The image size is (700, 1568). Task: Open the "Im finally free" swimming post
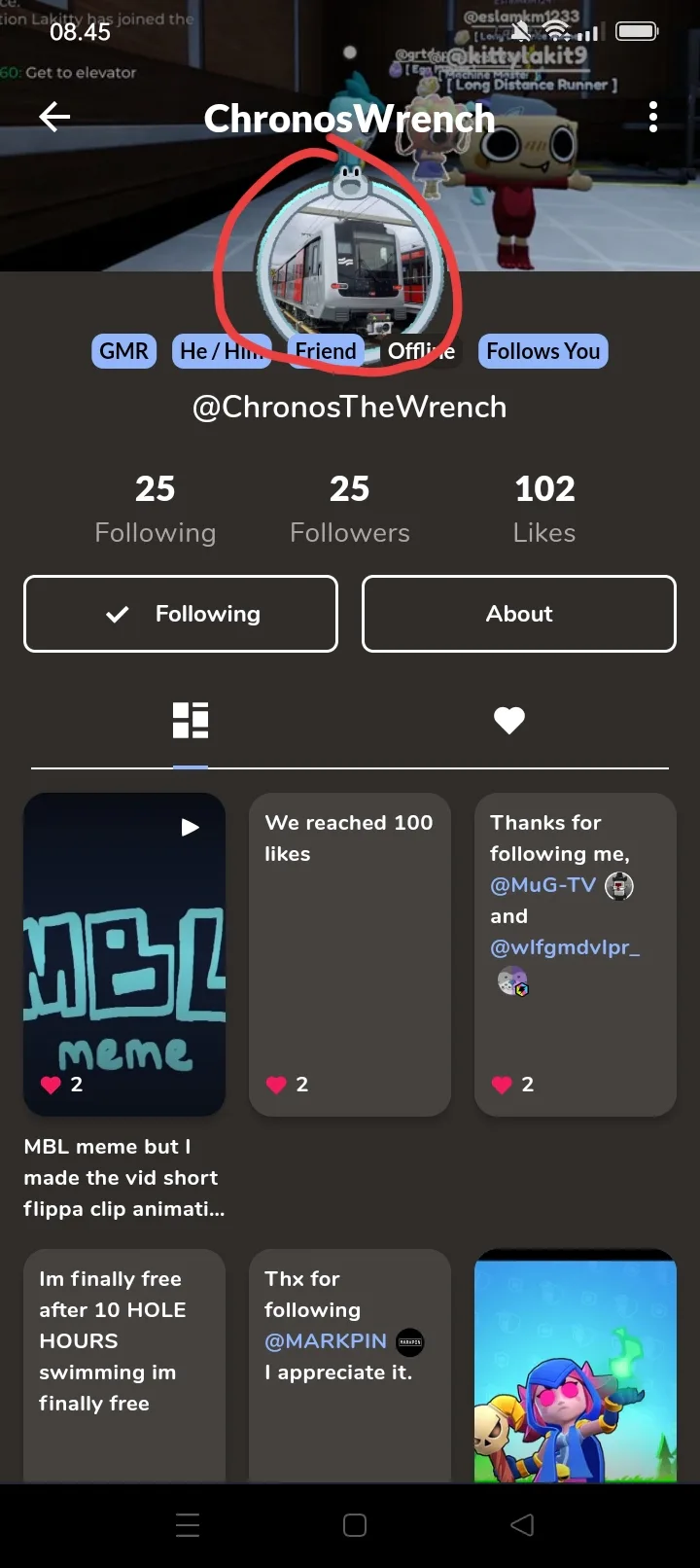tap(124, 1362)
